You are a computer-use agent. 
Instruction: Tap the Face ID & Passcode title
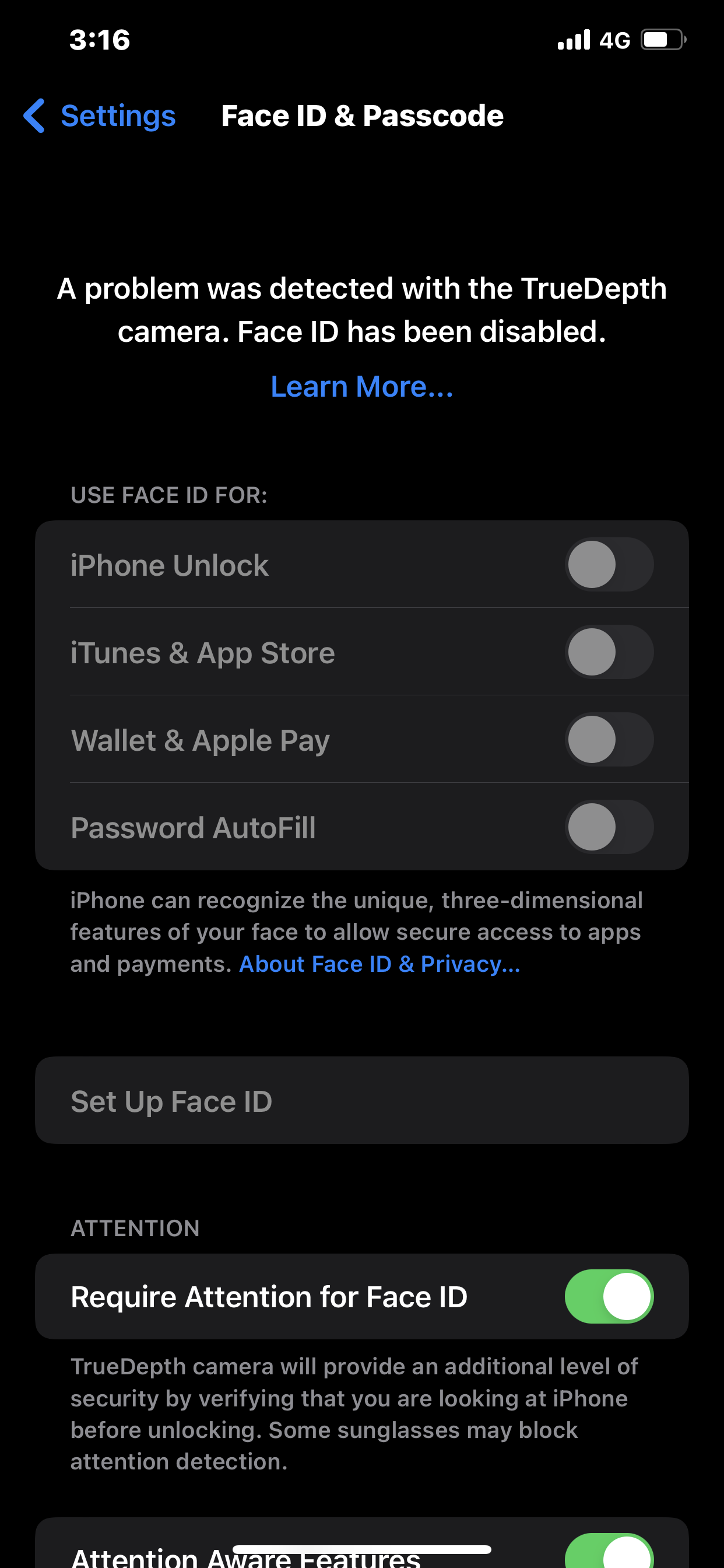362,116
